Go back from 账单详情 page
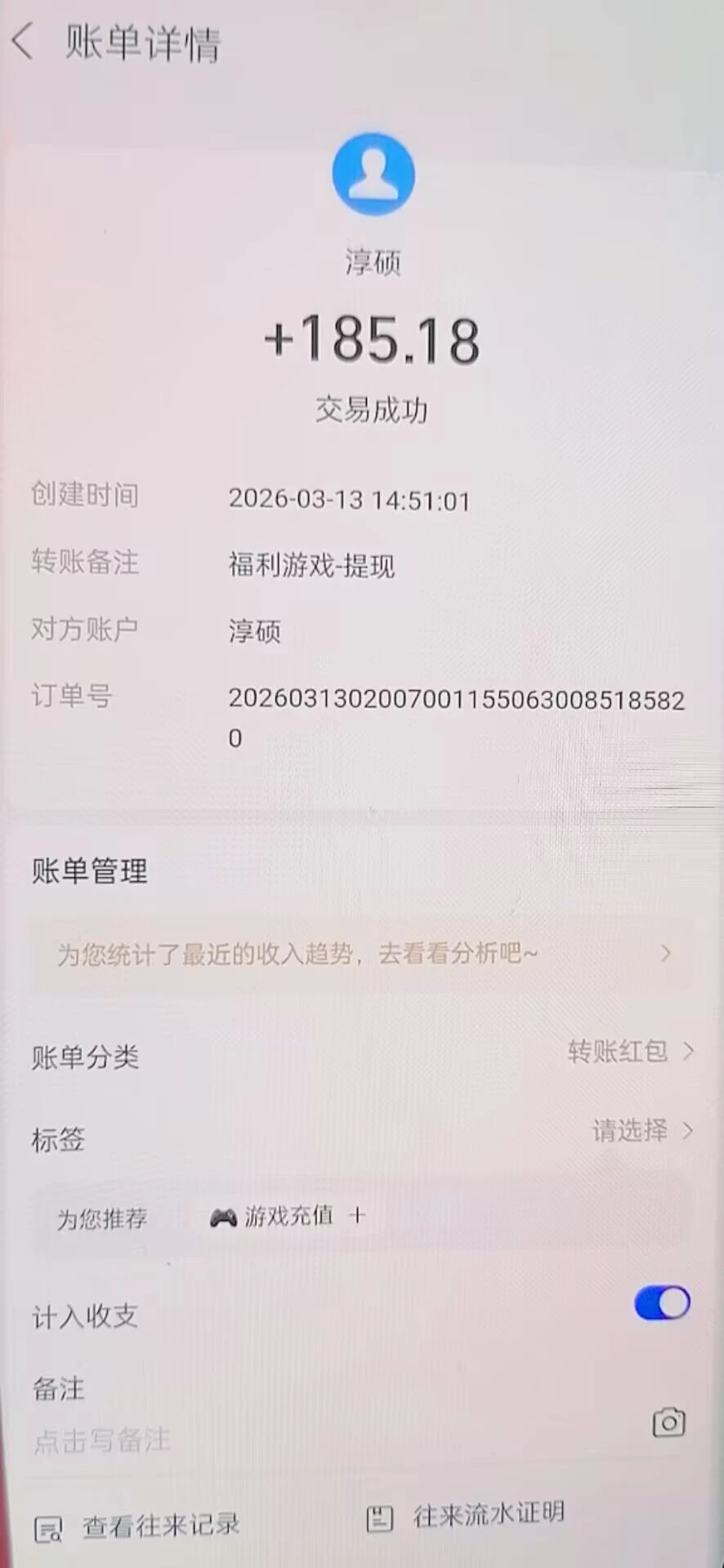724x1568 pixels. click(25, 41)
